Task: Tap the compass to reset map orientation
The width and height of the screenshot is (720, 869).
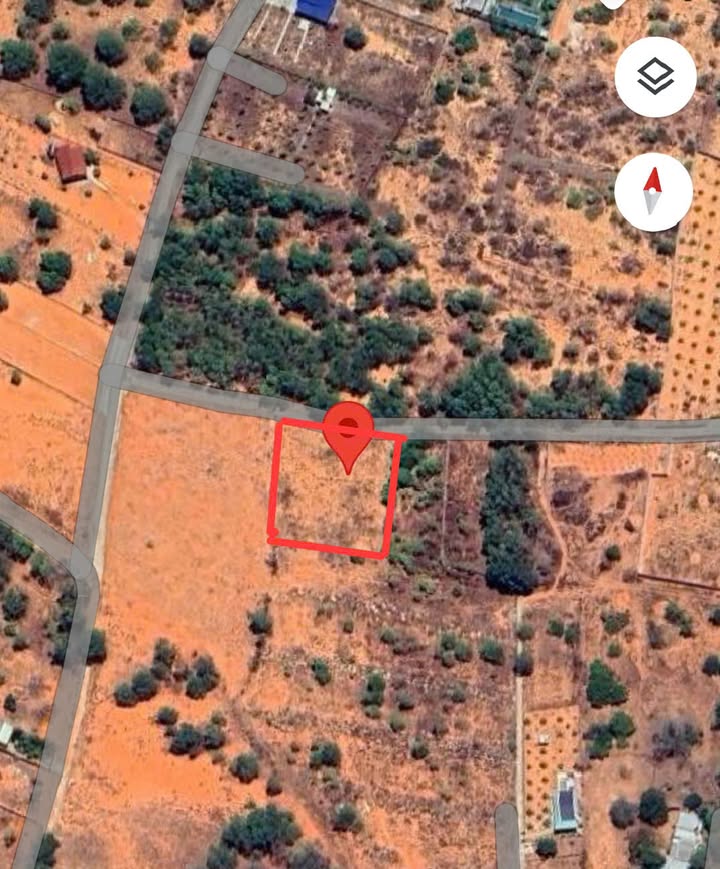Action: (653, 192)
